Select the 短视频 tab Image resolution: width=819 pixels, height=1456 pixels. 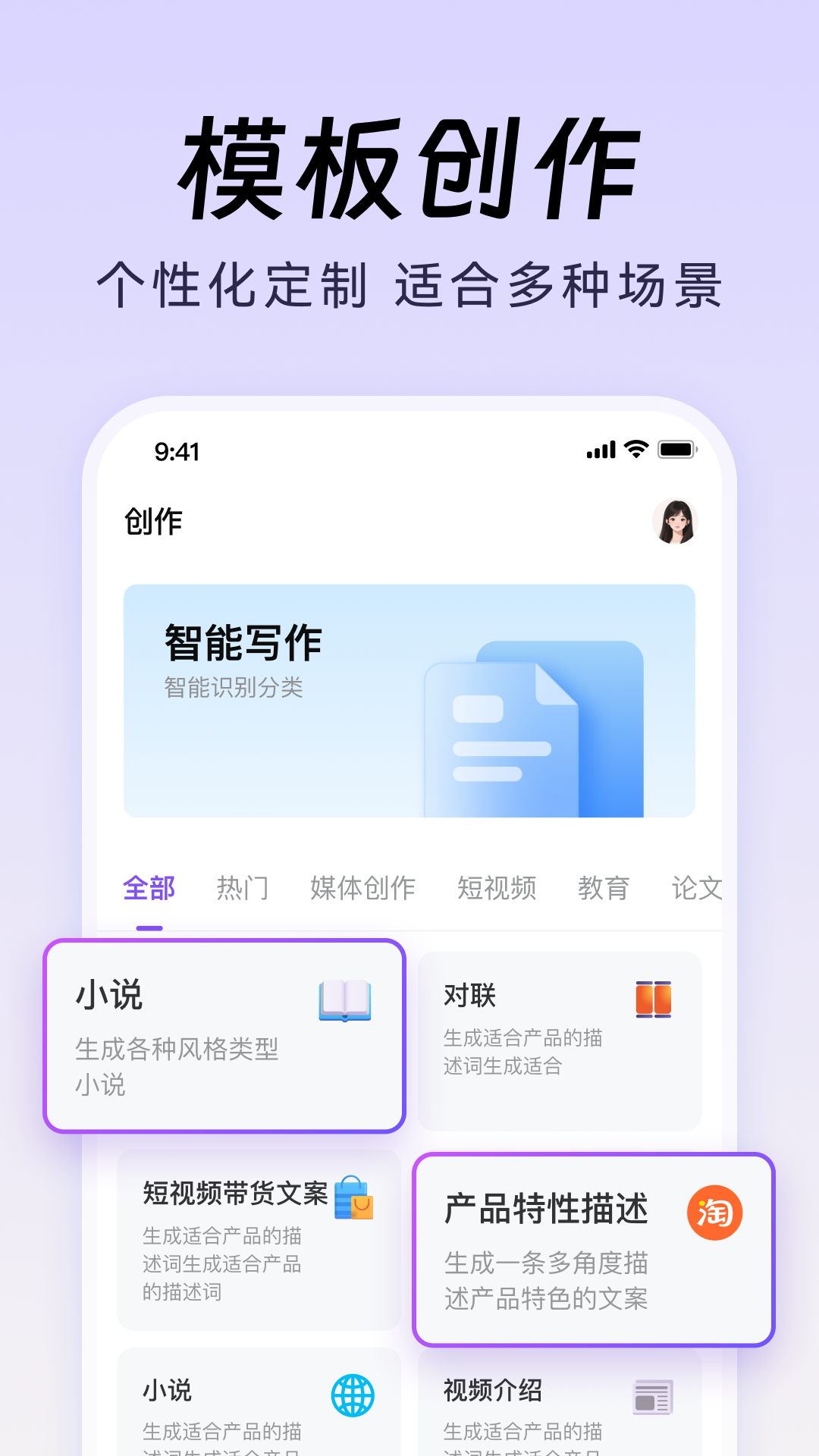498,888
